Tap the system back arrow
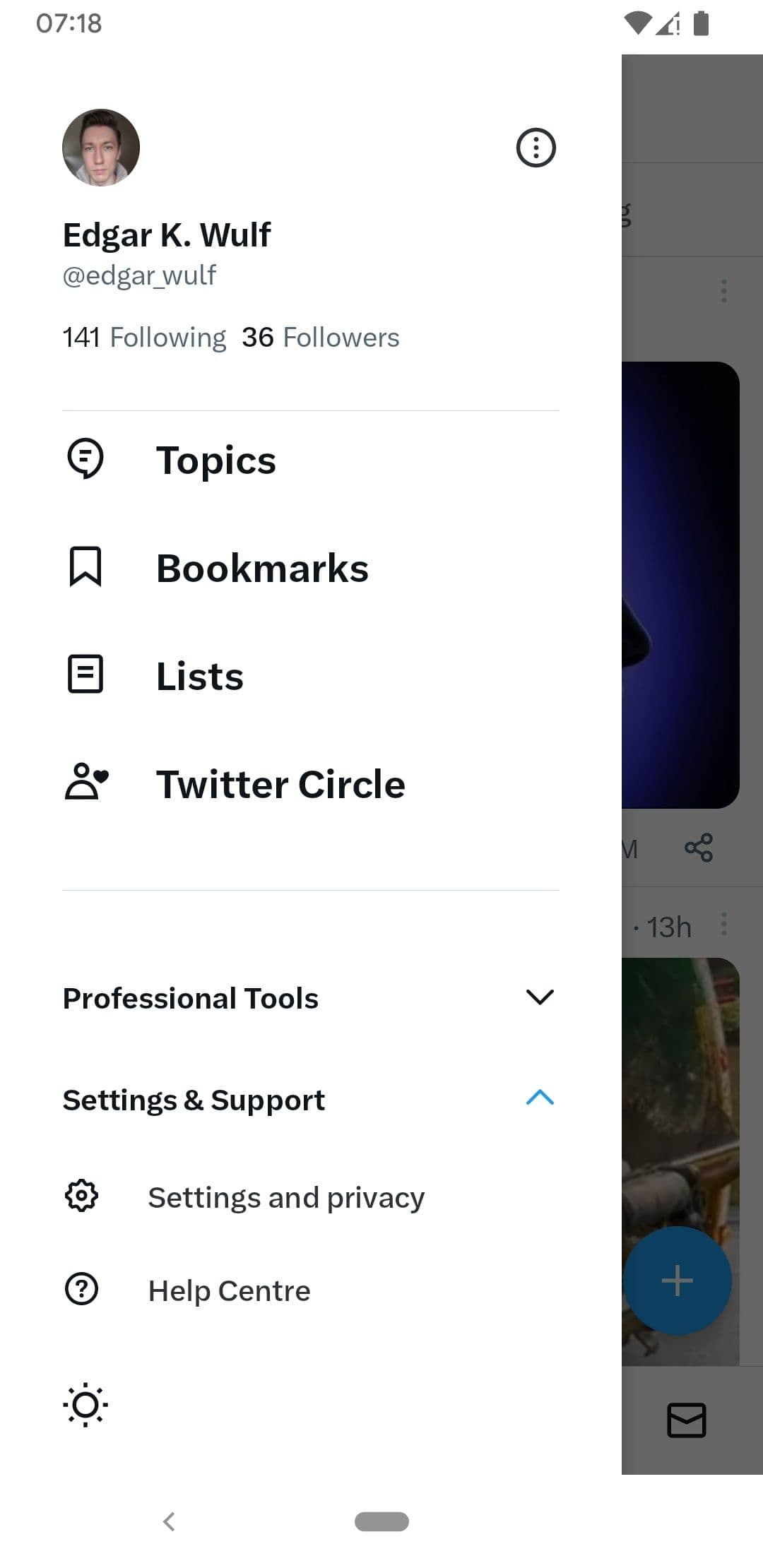Viewport: 763px width, 1568px height. click(169, 1521)
